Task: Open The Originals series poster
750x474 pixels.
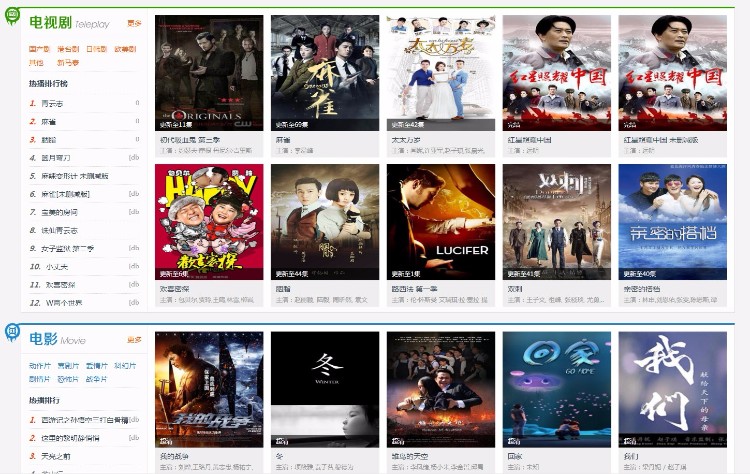Action: (209, 72)
